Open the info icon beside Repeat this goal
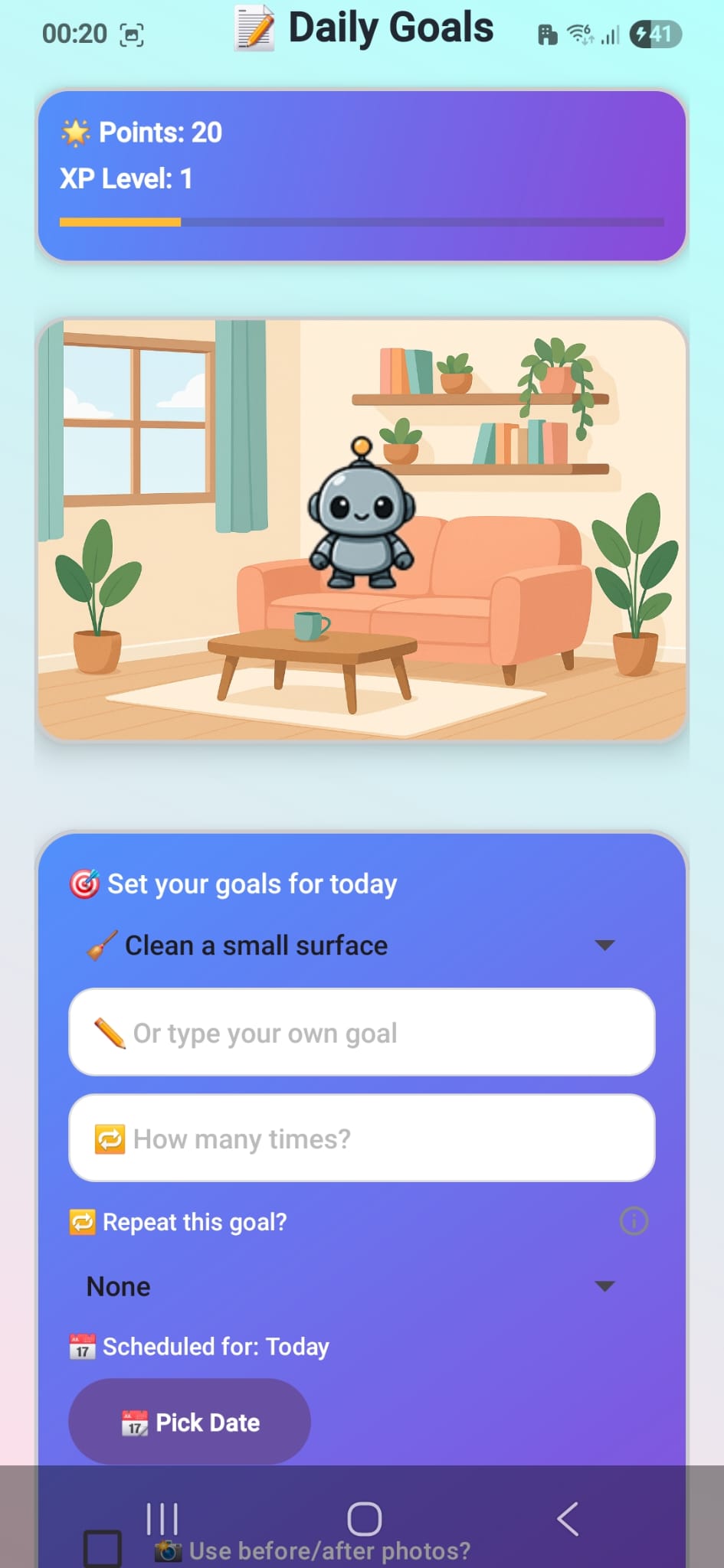This screenshot has height=1568, width=724. [x=634, y=1221]
